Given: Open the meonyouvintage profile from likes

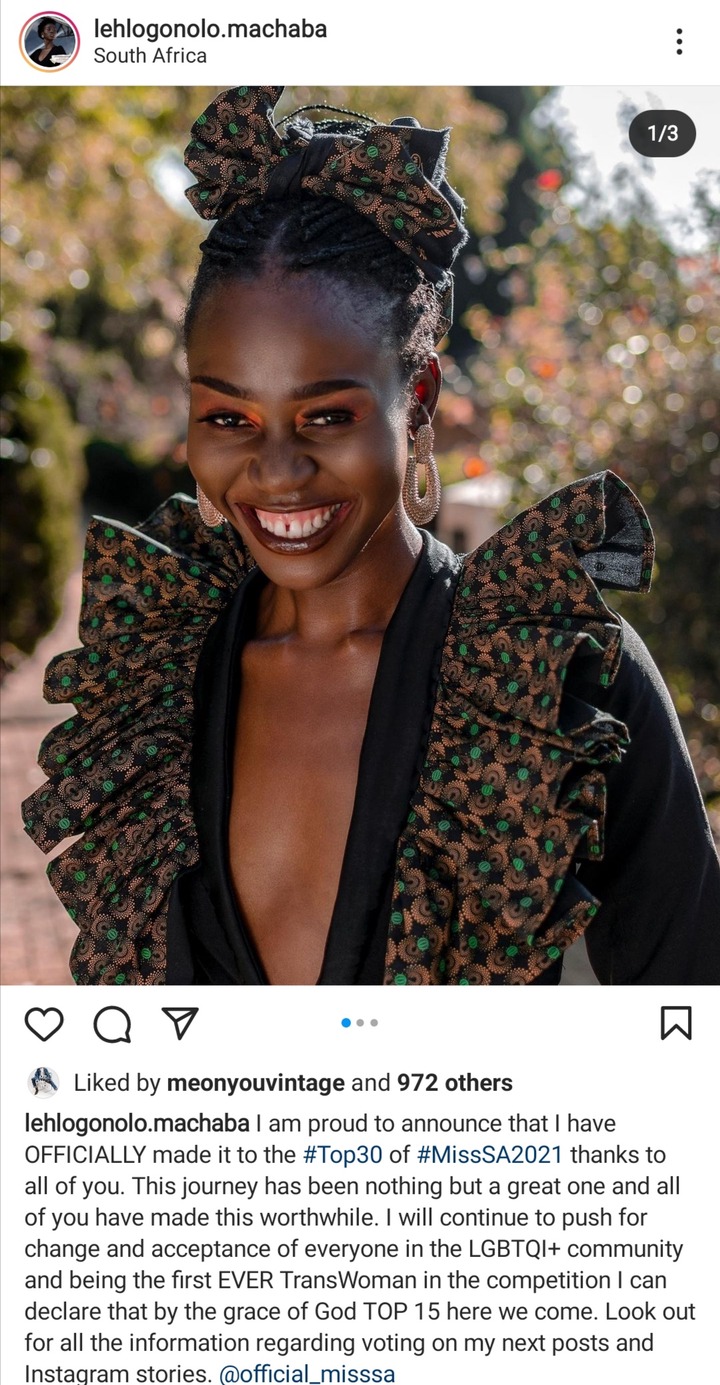Looking at the screenshot, I should (255, 1082).
